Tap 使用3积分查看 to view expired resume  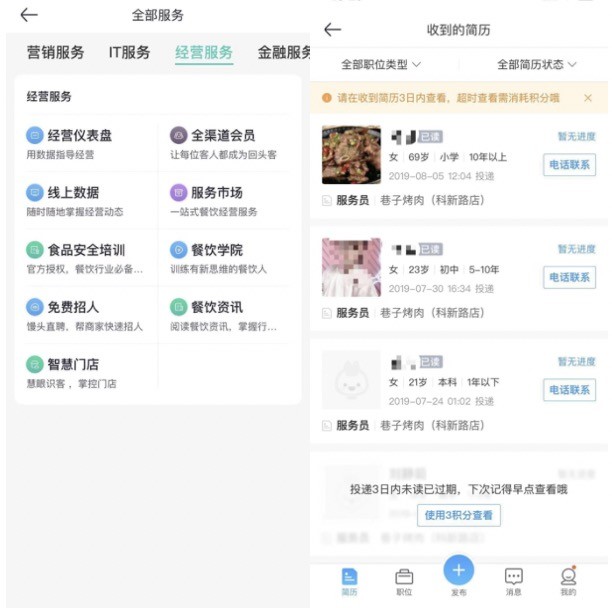458,515
